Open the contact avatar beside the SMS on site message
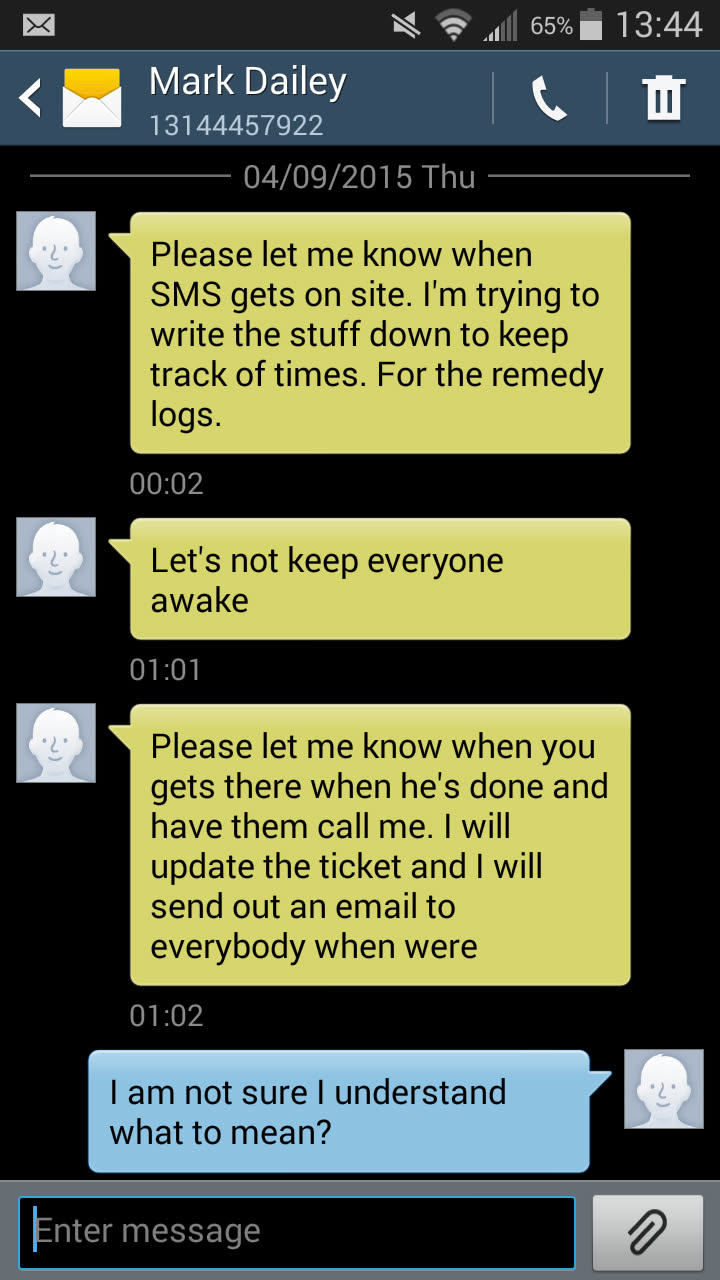720x1280 pixels. [x=56, y=251]
